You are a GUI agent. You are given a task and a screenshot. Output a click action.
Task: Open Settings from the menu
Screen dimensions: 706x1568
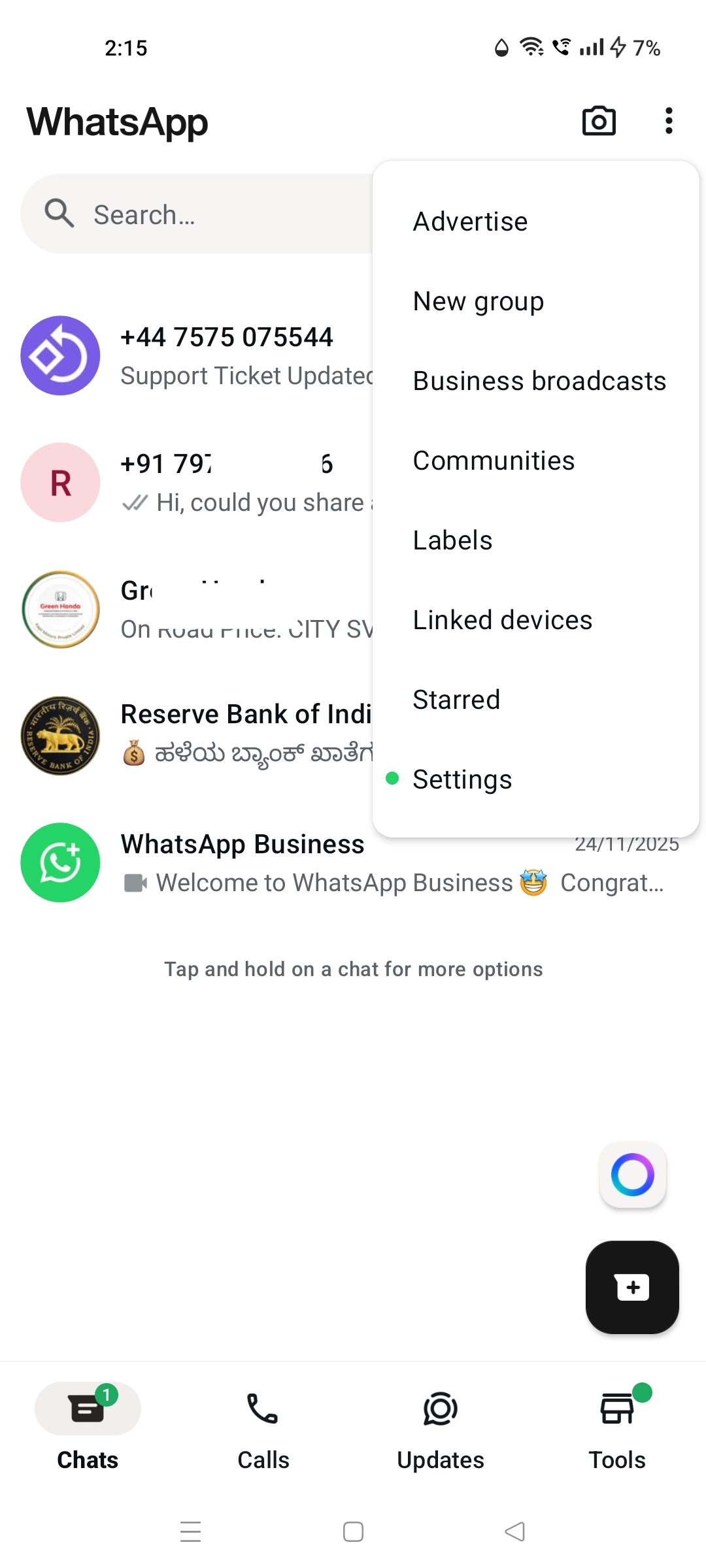coord(462,780)
